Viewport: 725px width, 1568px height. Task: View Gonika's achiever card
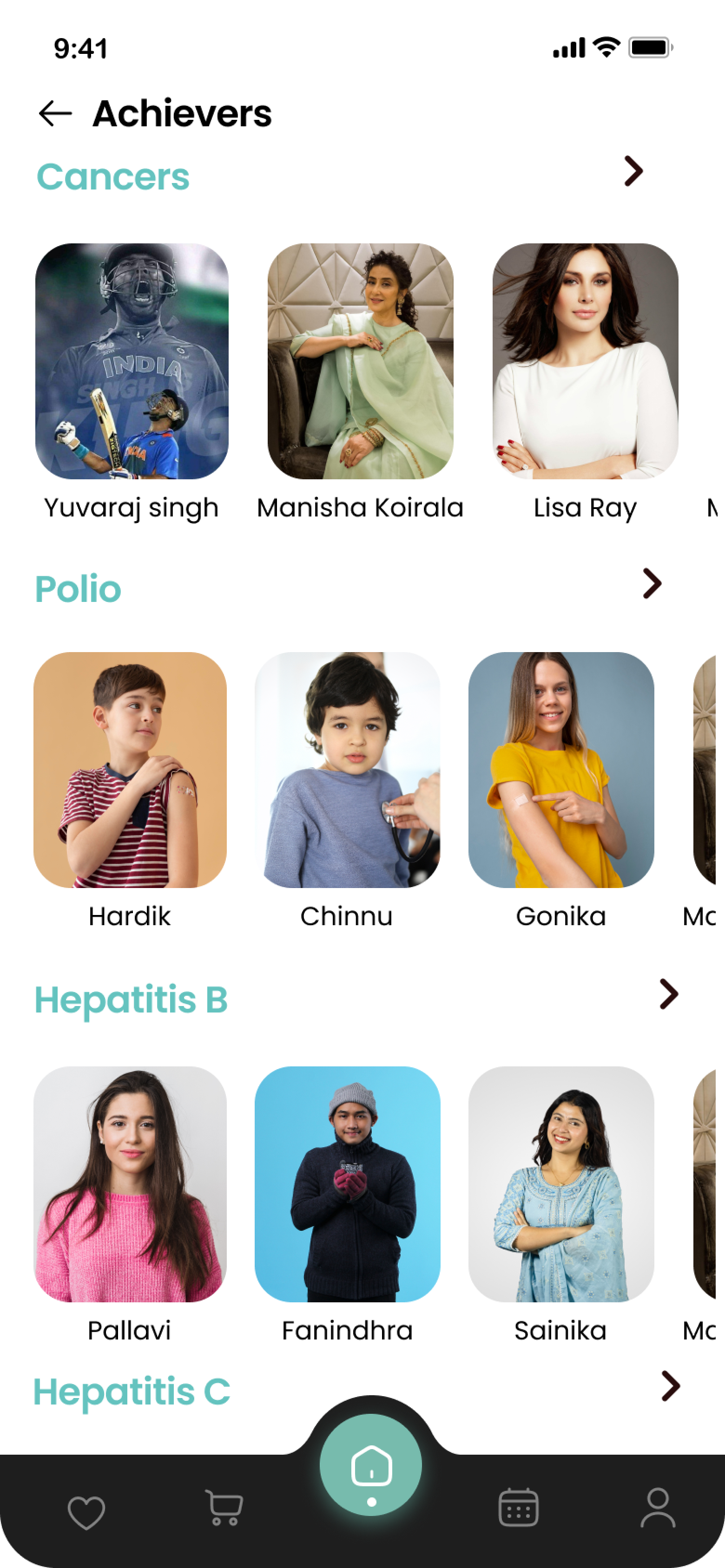click(561, 770)
